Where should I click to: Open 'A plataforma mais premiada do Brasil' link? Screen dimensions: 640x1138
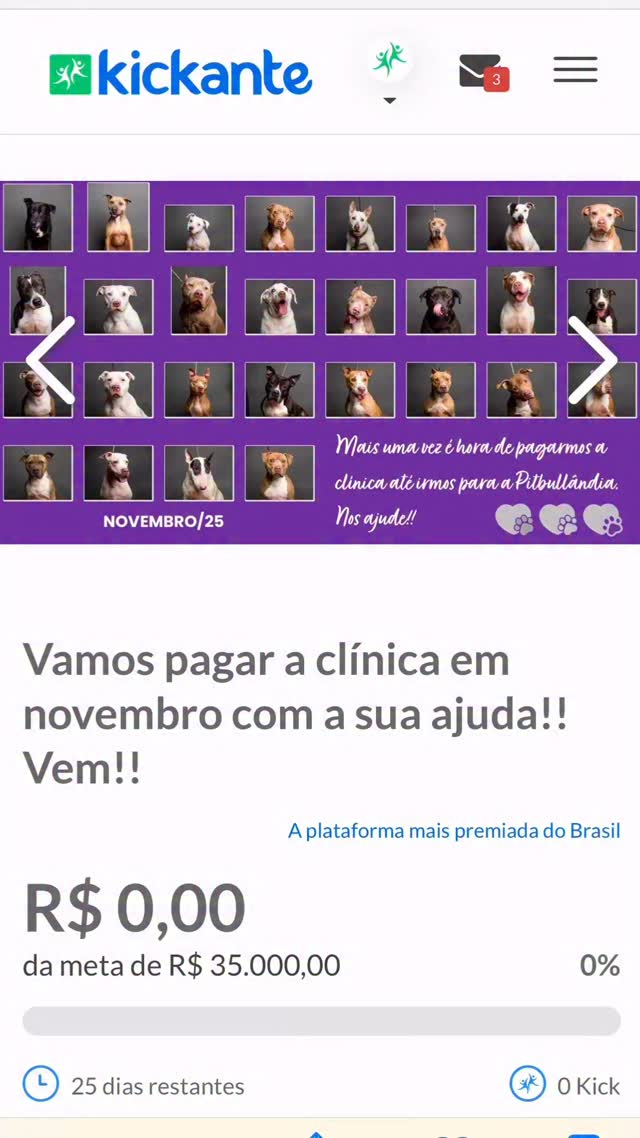[x=454, y=830]
